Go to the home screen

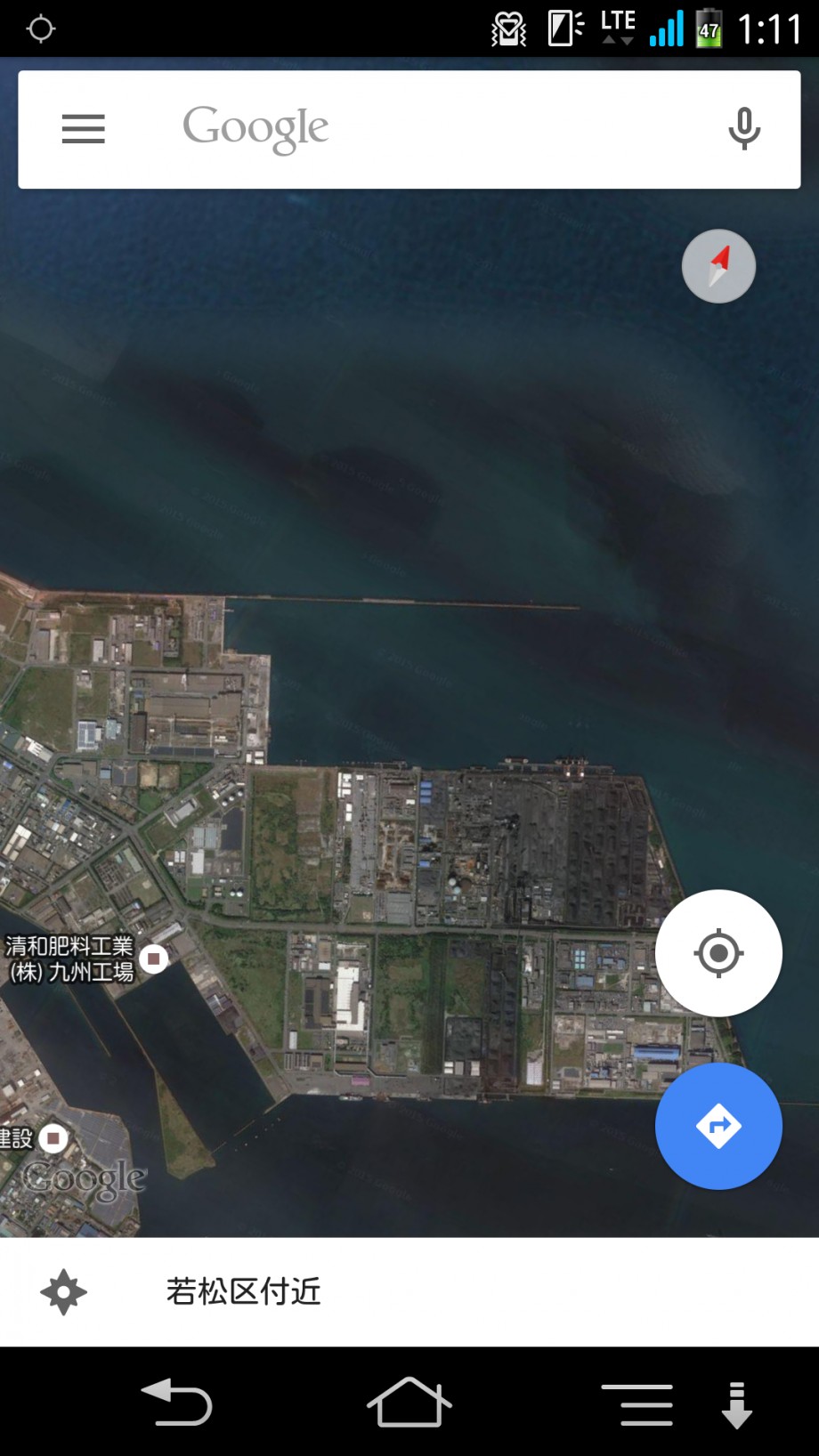tap(409, 1402)
